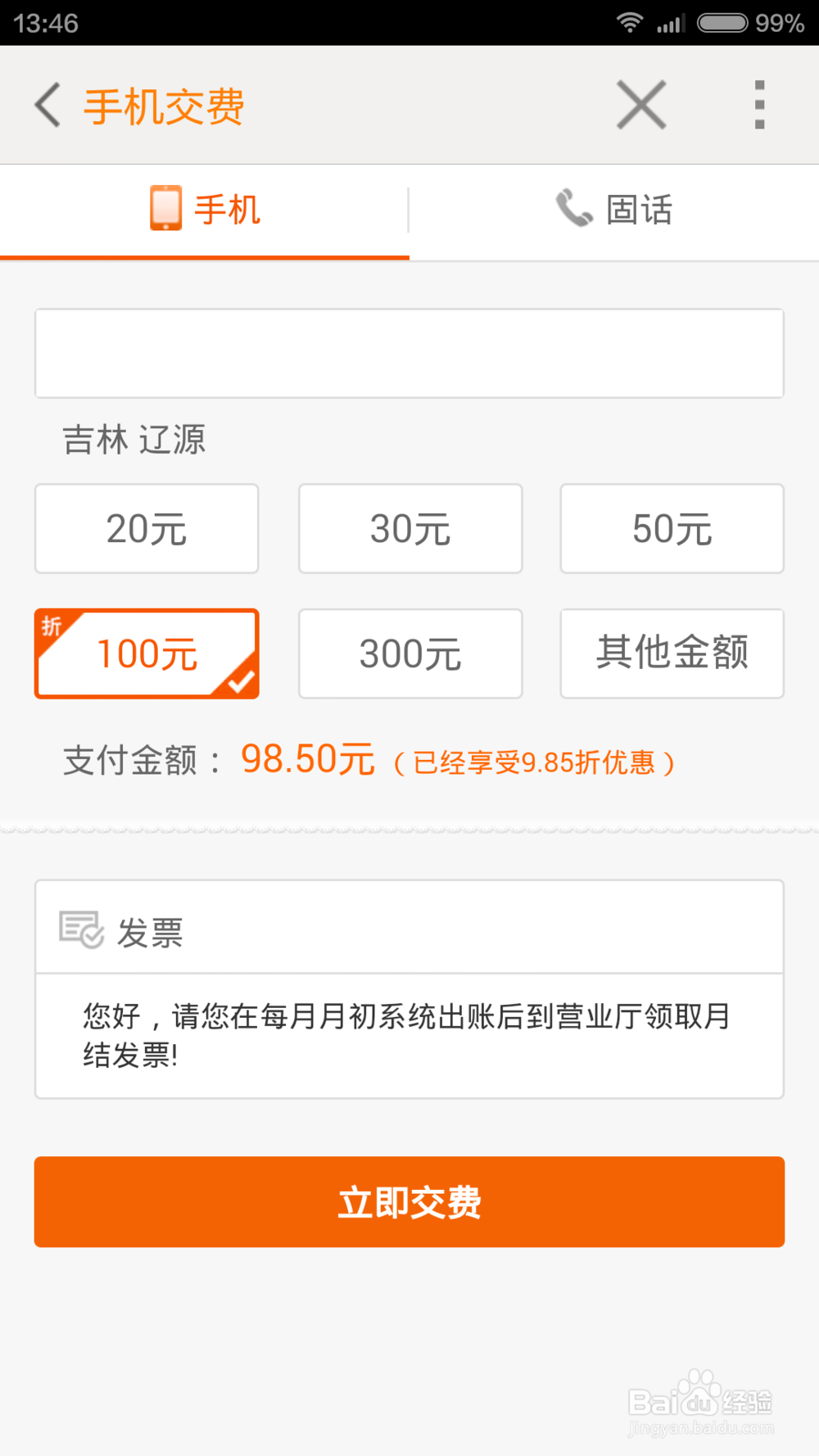Select the 50元 recharge option
The image size is (819, 1456).
672,528
